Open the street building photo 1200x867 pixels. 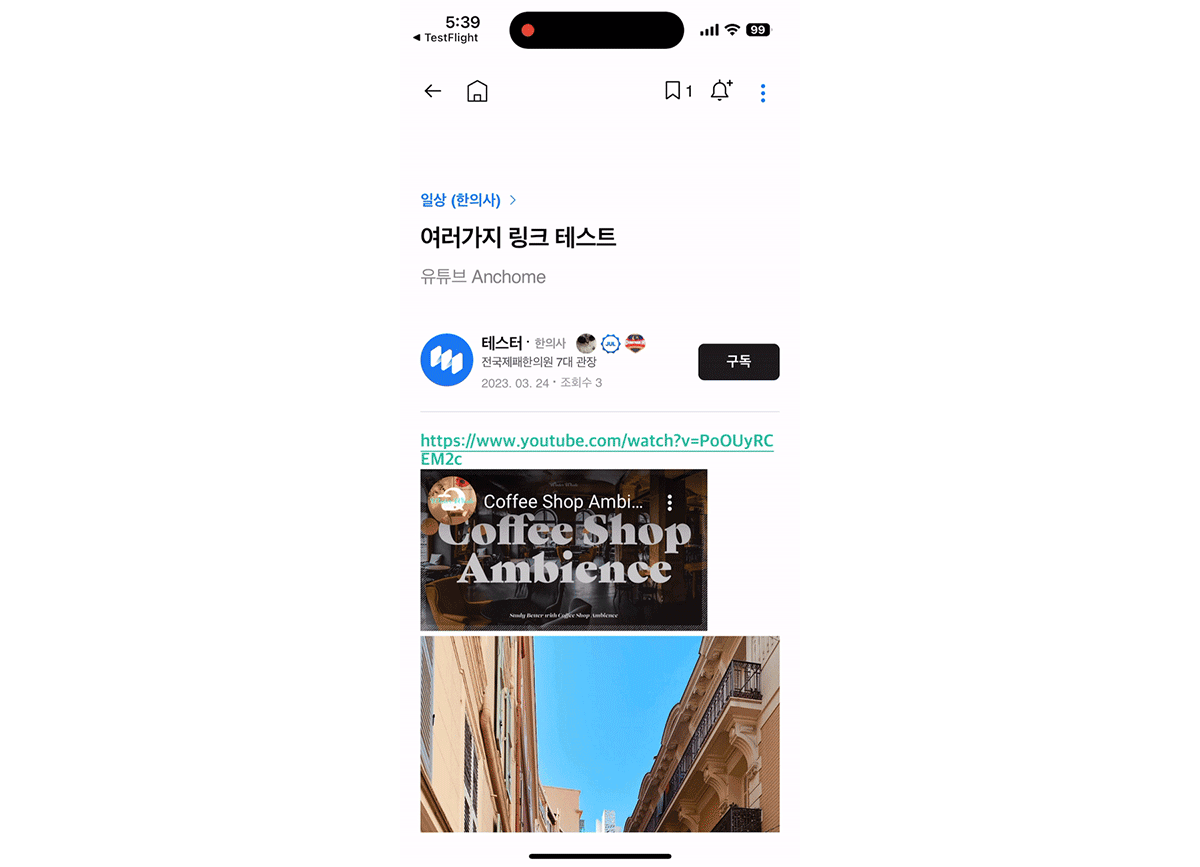(x=599, y=733)
